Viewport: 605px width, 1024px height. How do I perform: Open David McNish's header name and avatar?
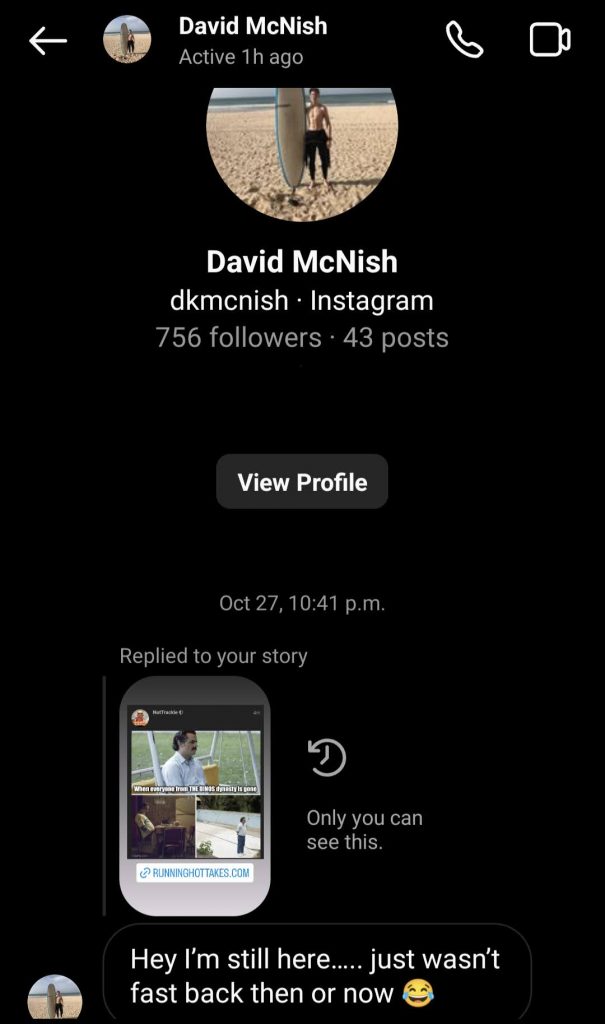coord(216,40)
